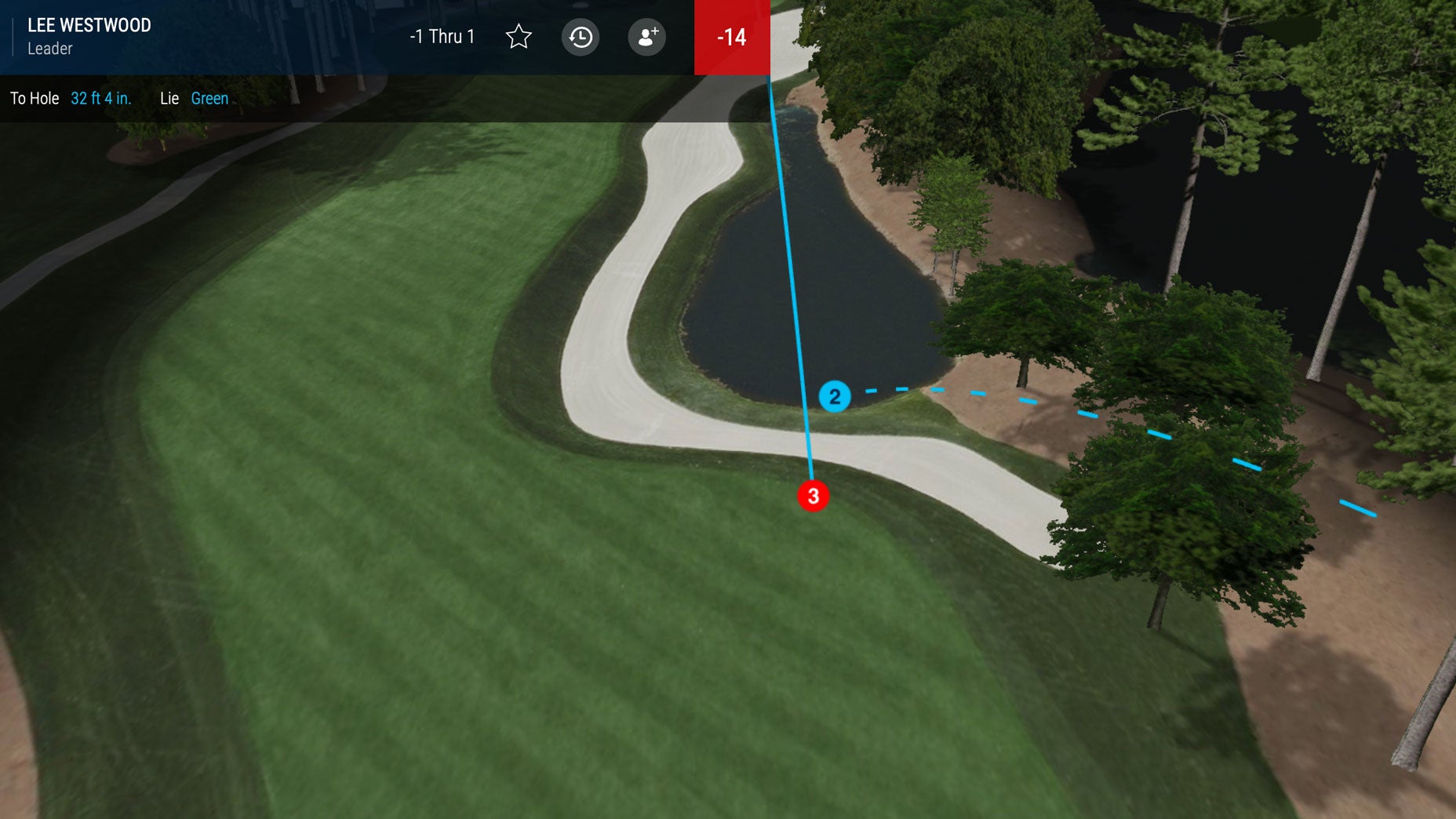The width and height of the screenshot is (1456, 819).
Task: Select shot marker 2 near the pond
Action: coord(835,396)
